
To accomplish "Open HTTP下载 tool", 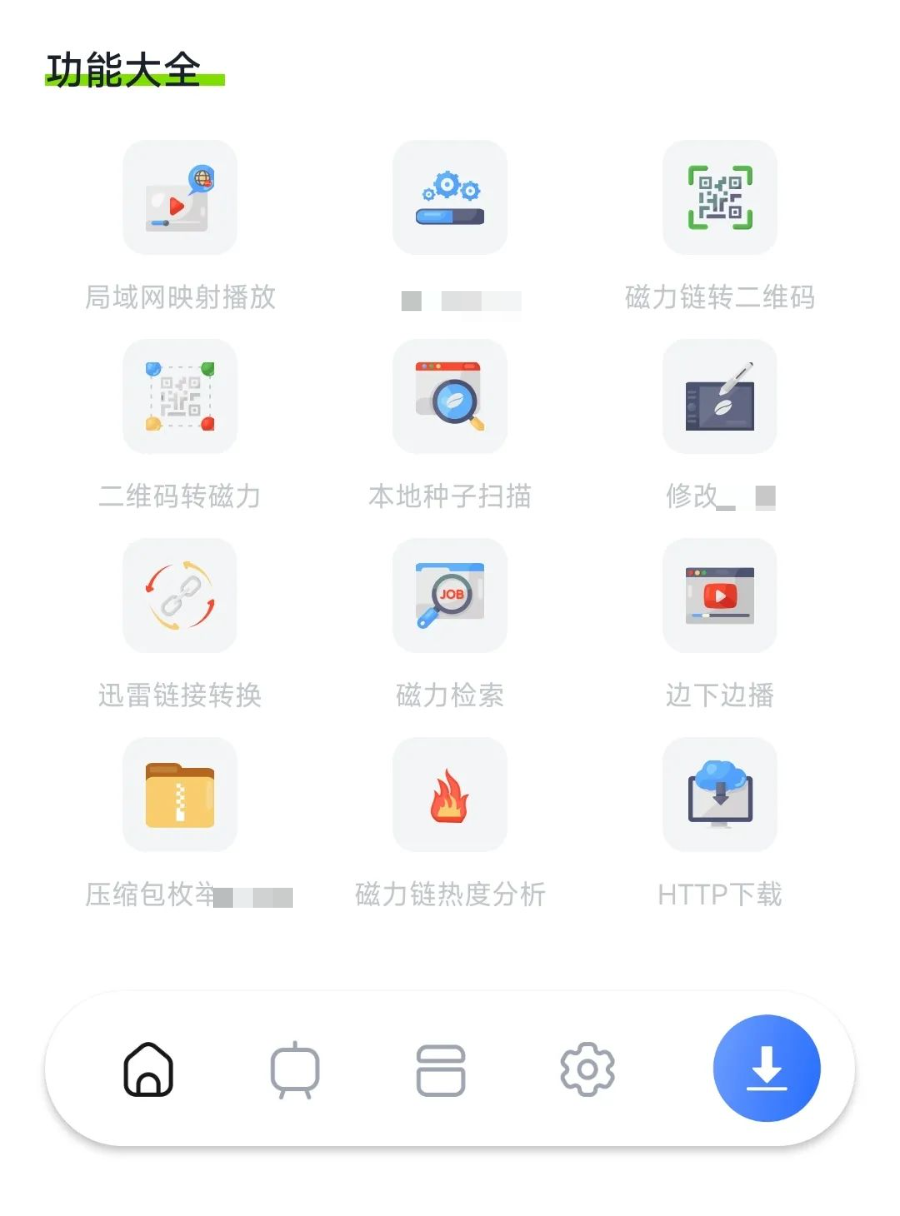I will pos(720,794).
